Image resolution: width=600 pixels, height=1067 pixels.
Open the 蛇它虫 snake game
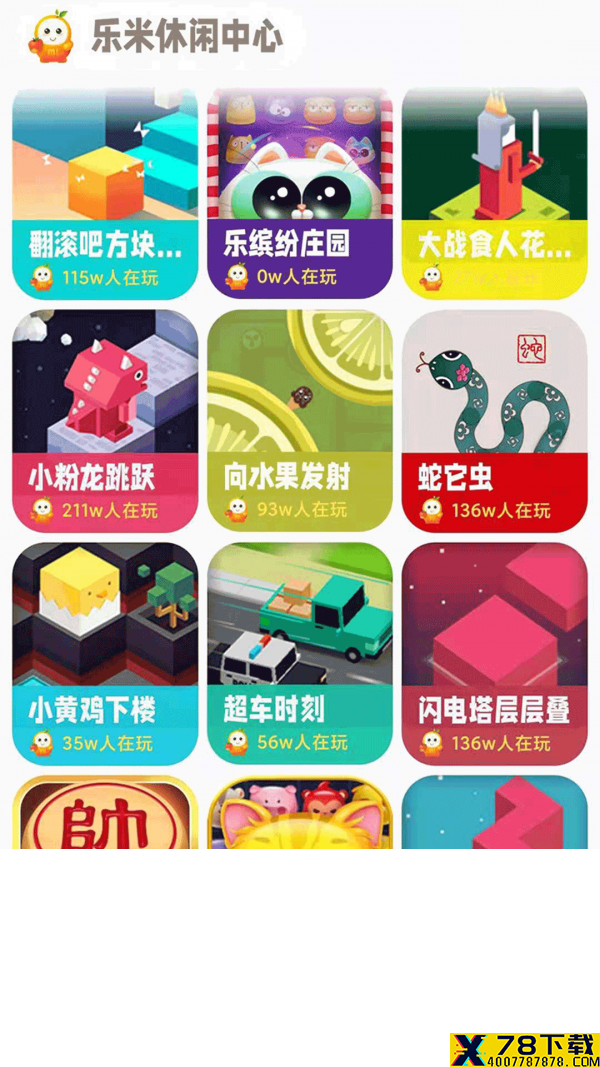[x=495, y=421]
